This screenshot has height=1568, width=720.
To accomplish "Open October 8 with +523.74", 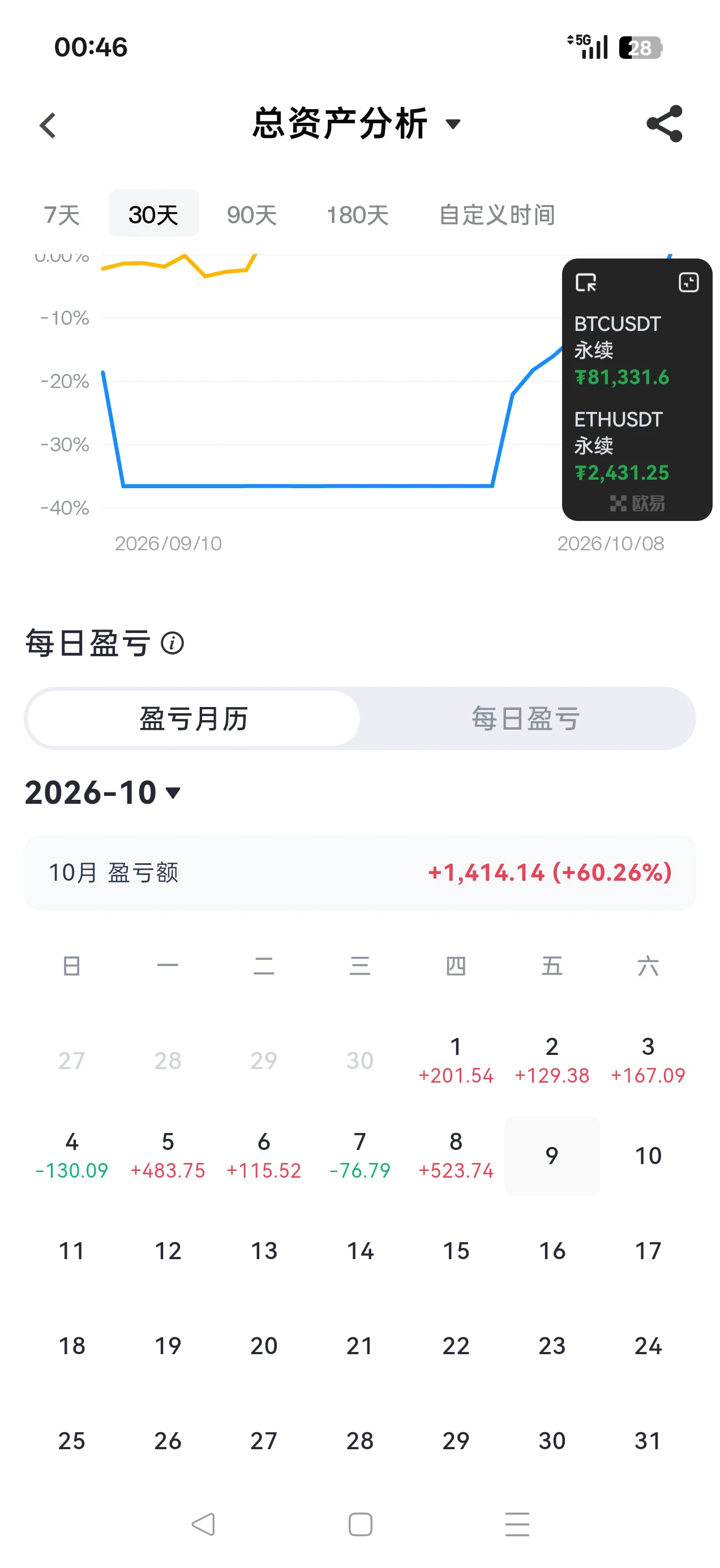I will pos(456,1155).
